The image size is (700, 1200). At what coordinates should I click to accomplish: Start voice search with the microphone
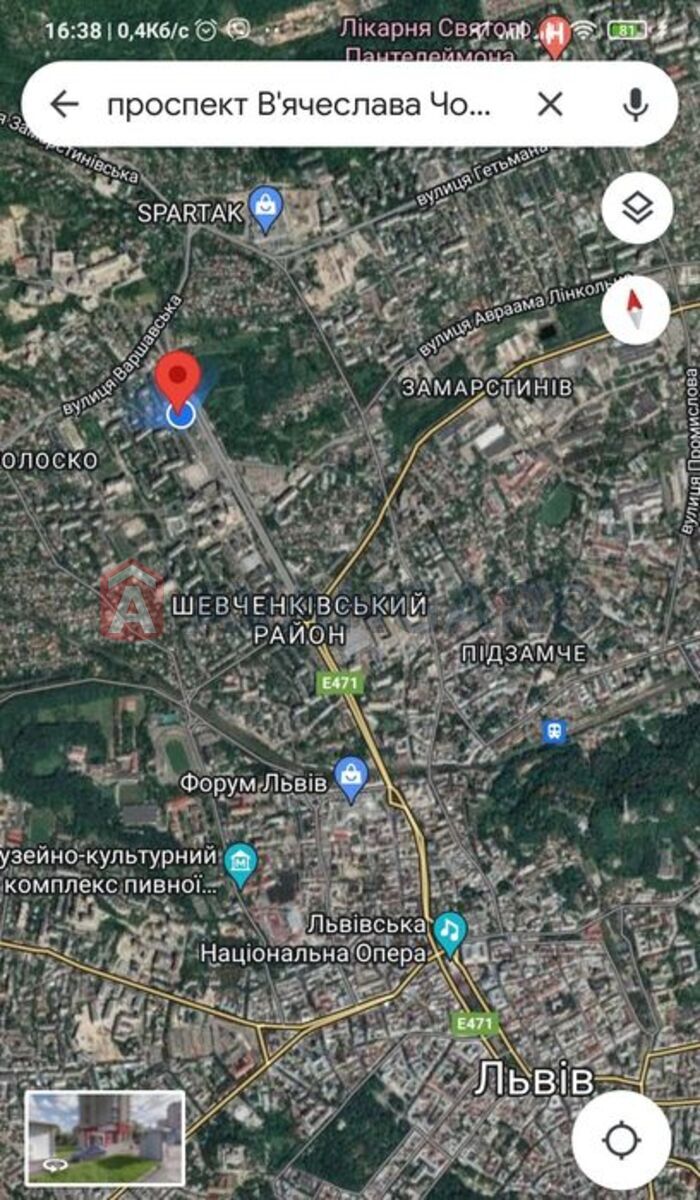(634, 104)
